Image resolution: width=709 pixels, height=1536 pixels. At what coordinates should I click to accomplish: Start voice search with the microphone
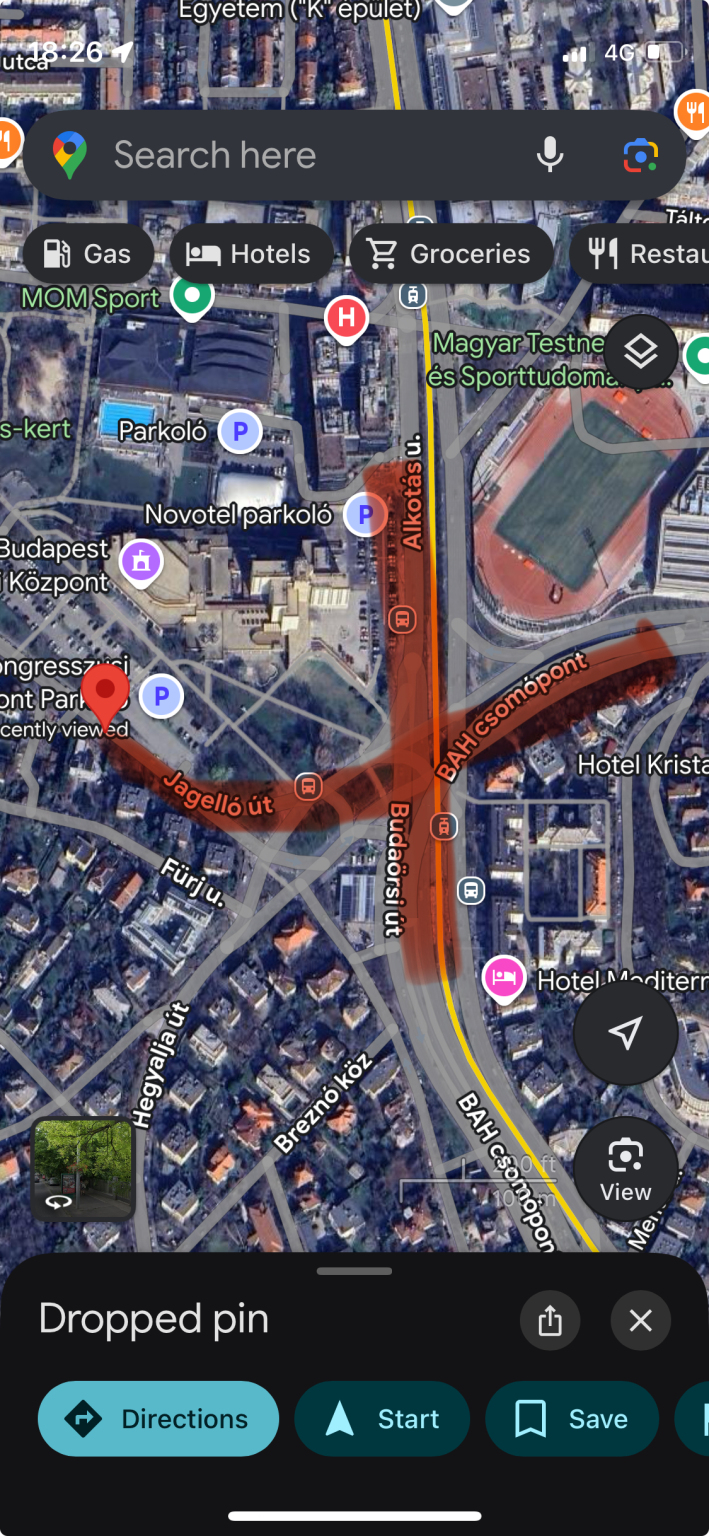pos(549,155)
